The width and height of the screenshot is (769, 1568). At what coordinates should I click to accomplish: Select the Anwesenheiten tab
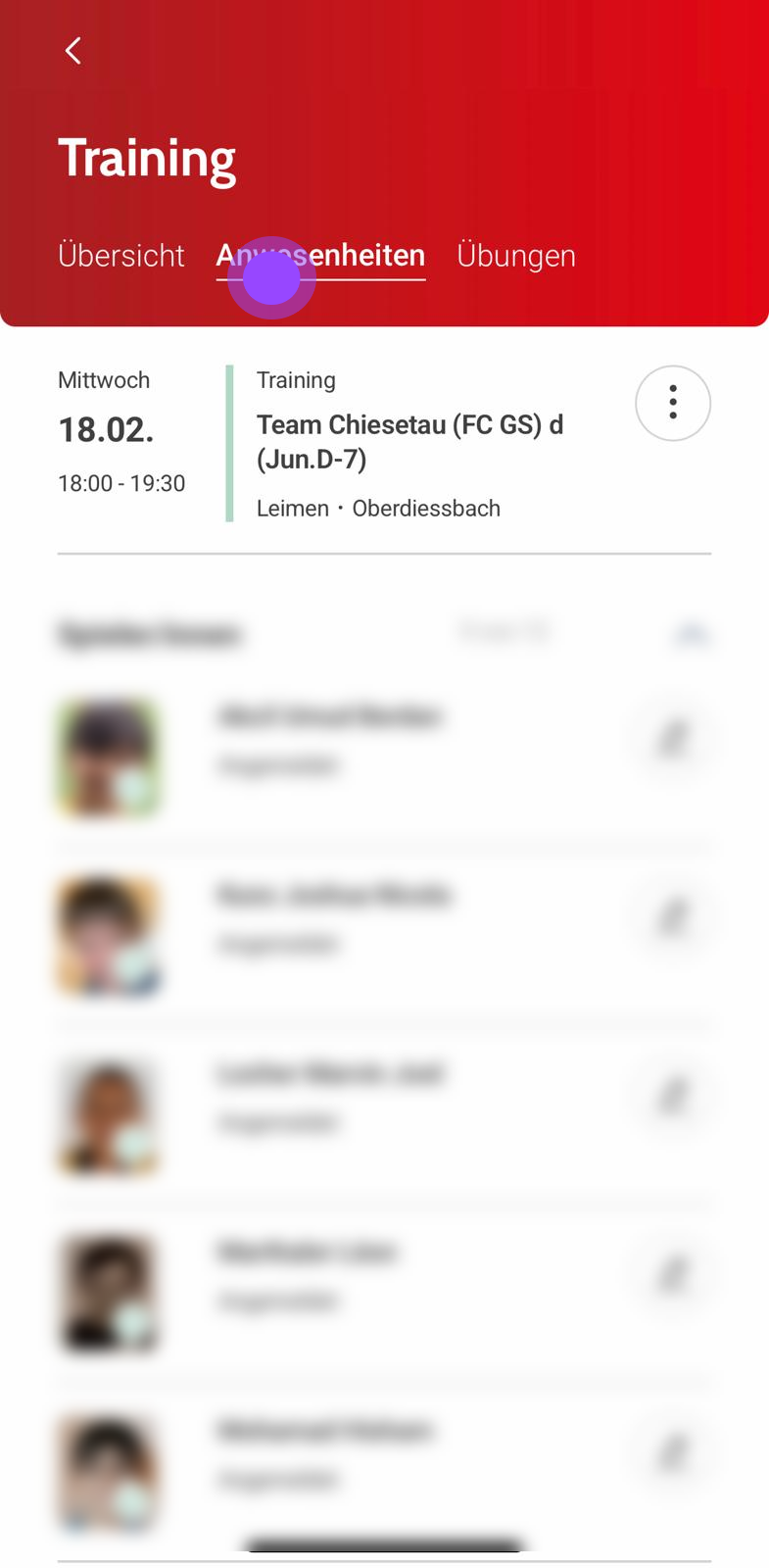[x=320, y=256]
